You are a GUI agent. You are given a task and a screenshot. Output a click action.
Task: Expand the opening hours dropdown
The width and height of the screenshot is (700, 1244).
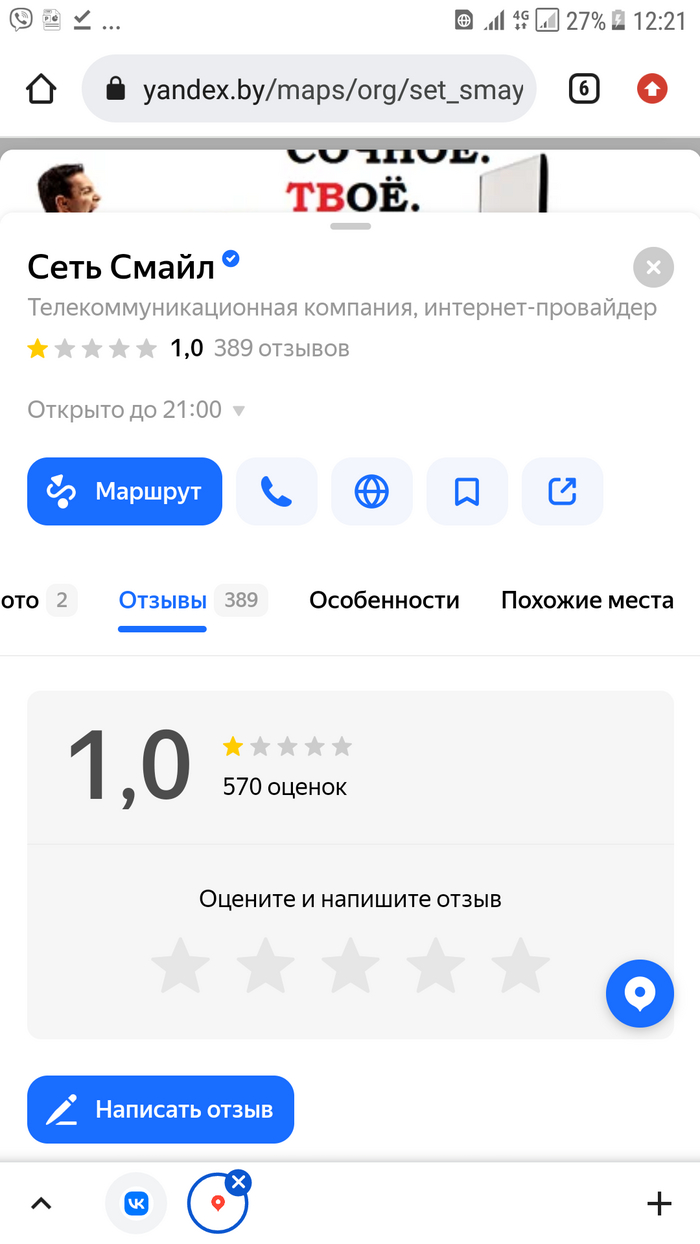tap(238, 410)
